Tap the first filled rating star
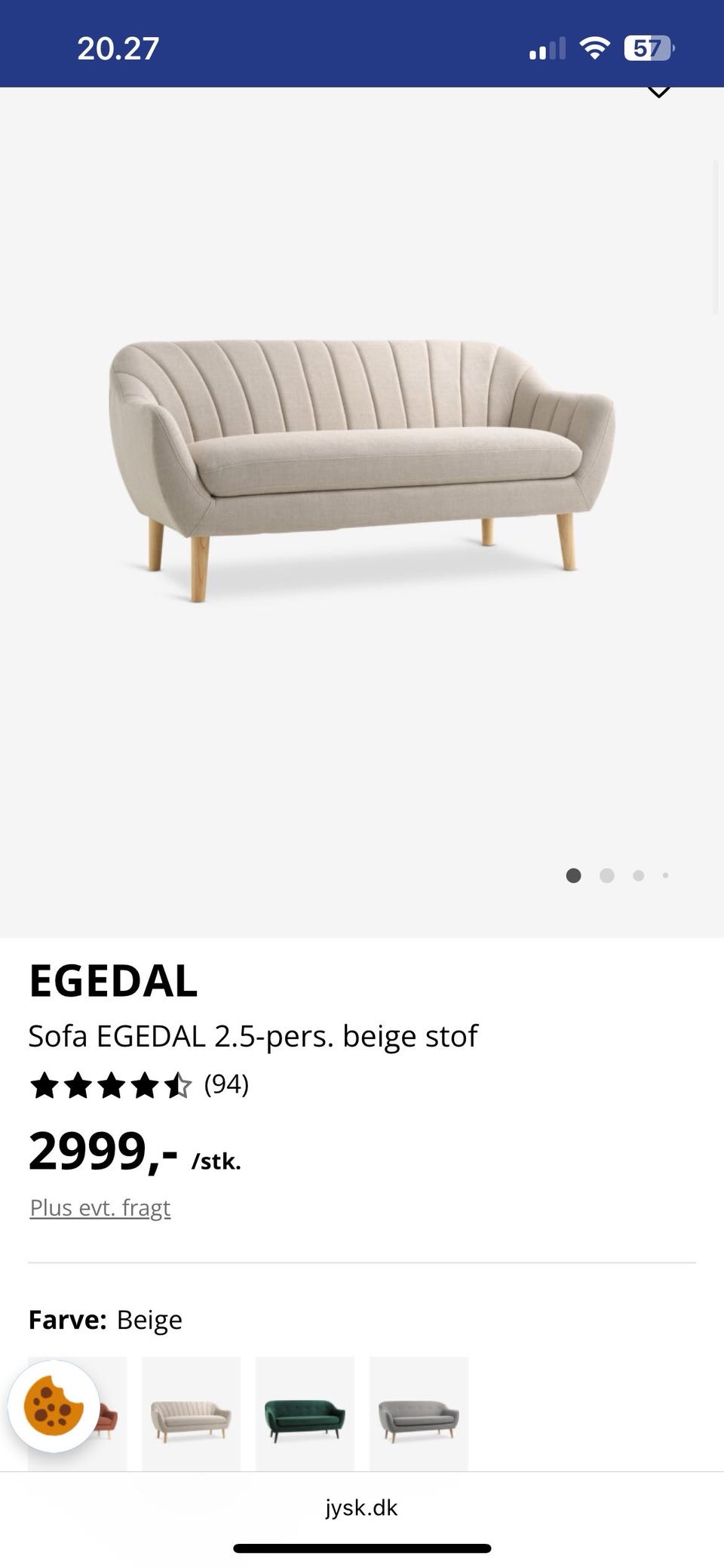 (44, 1086)
